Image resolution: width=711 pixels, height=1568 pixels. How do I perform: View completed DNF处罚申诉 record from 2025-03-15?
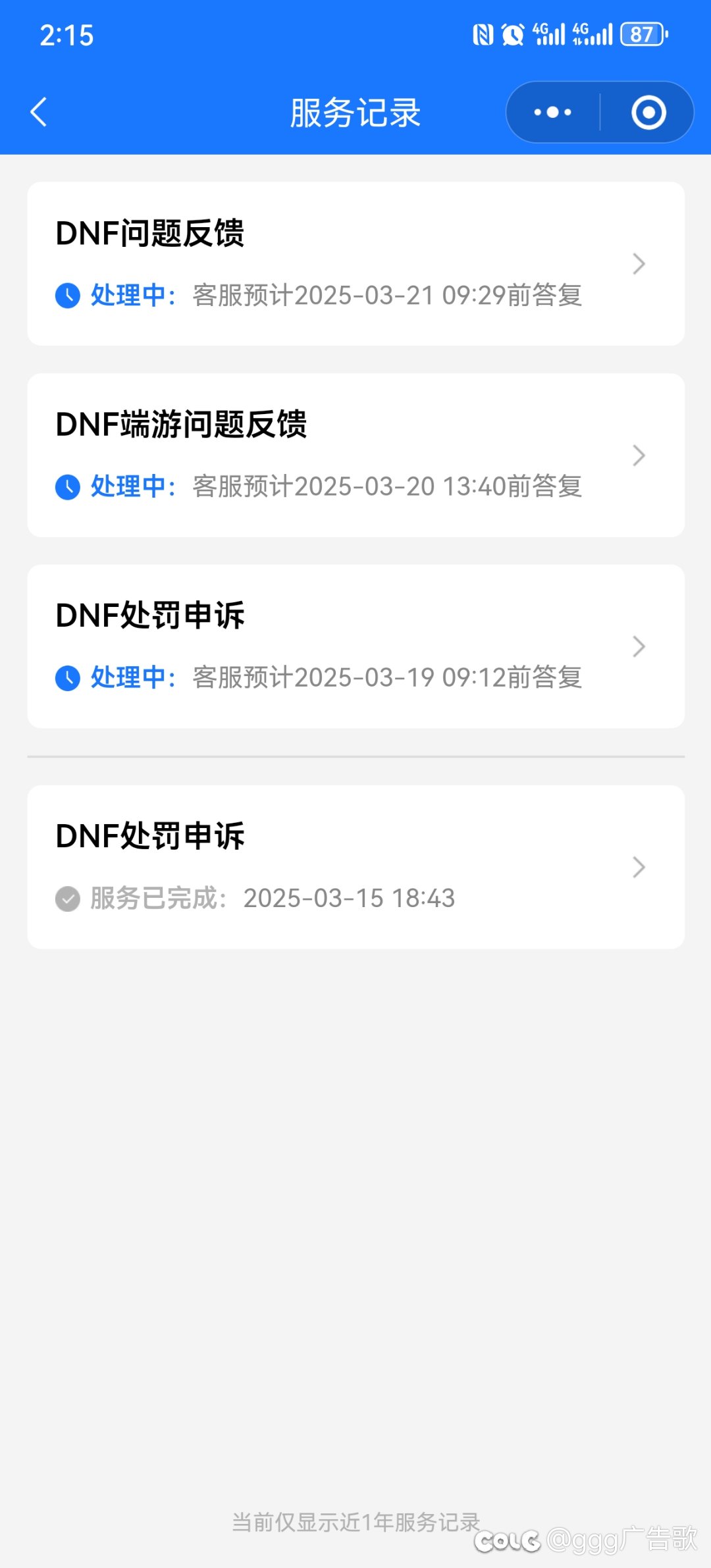pos(355,866)
